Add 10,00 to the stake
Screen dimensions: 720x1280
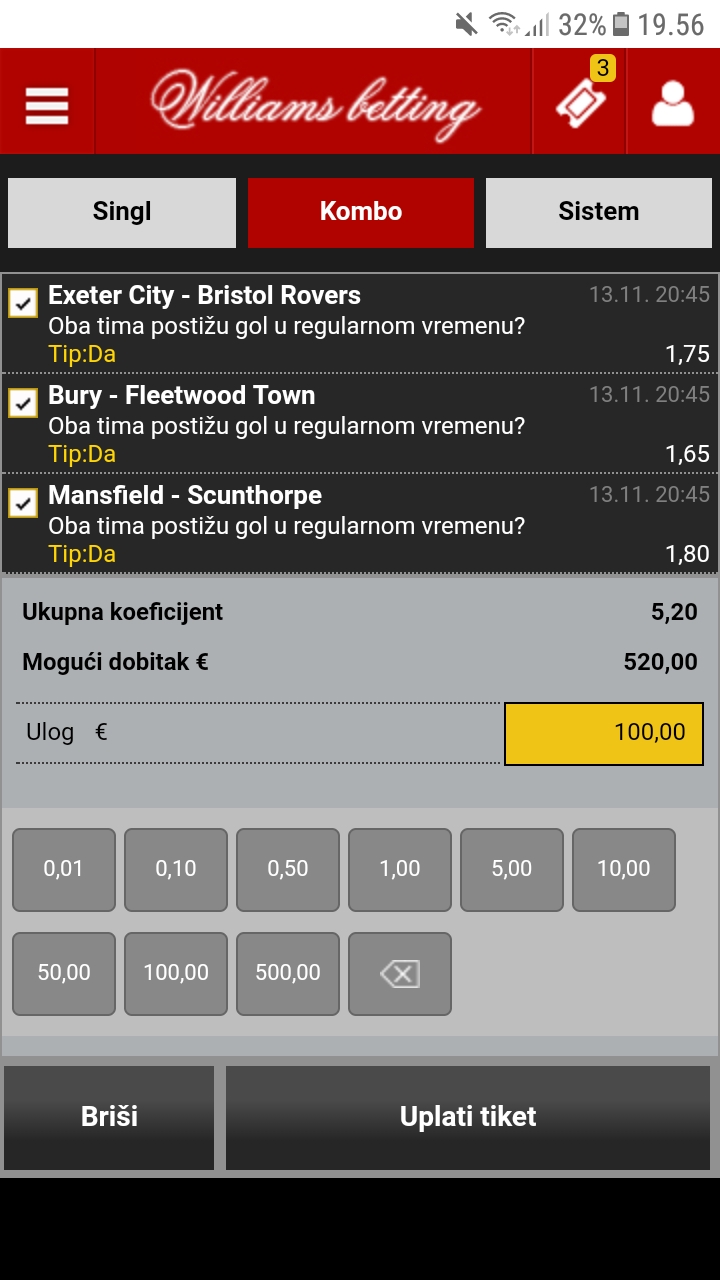click(624, 870)
